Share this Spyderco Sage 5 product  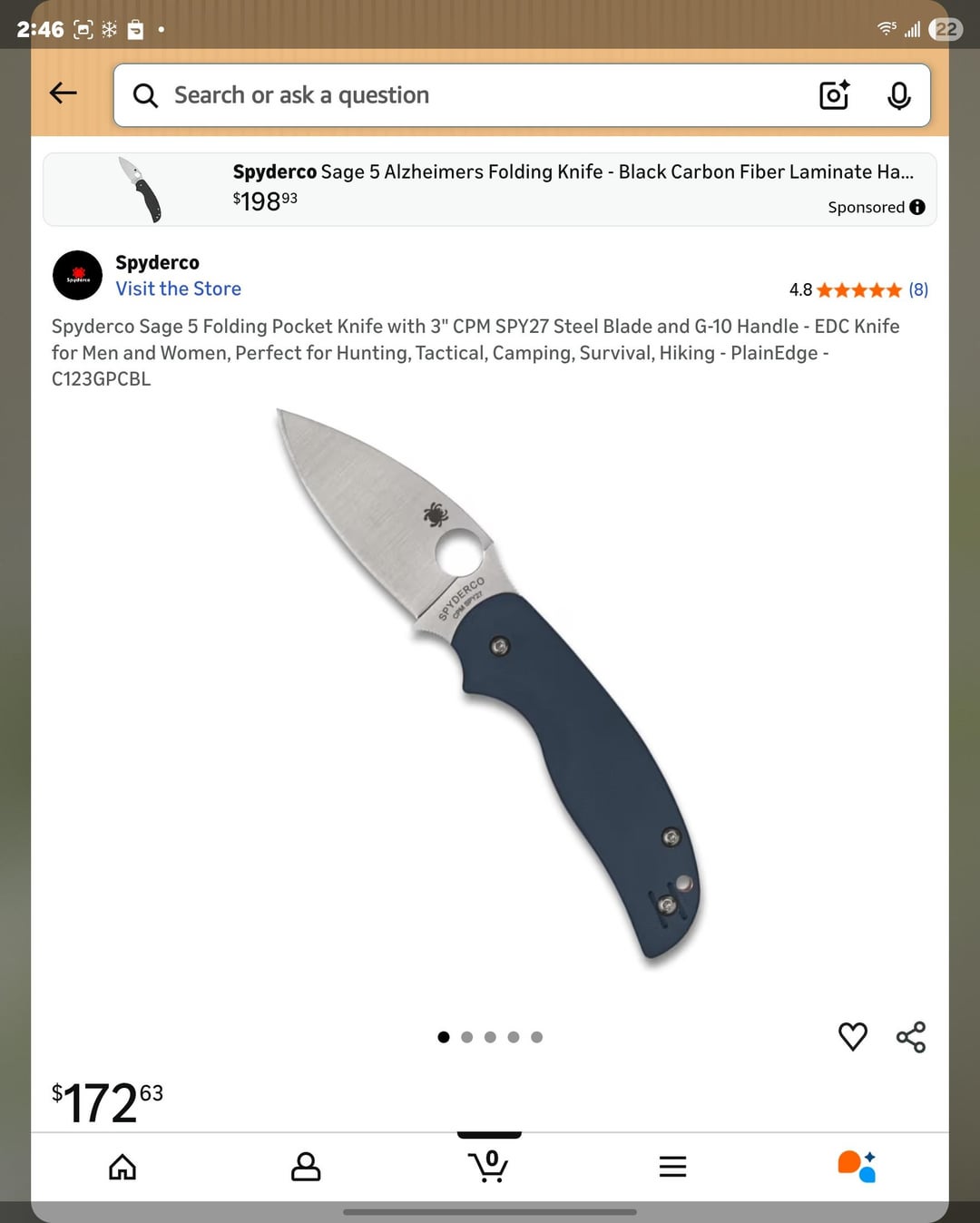[910, 1036]
